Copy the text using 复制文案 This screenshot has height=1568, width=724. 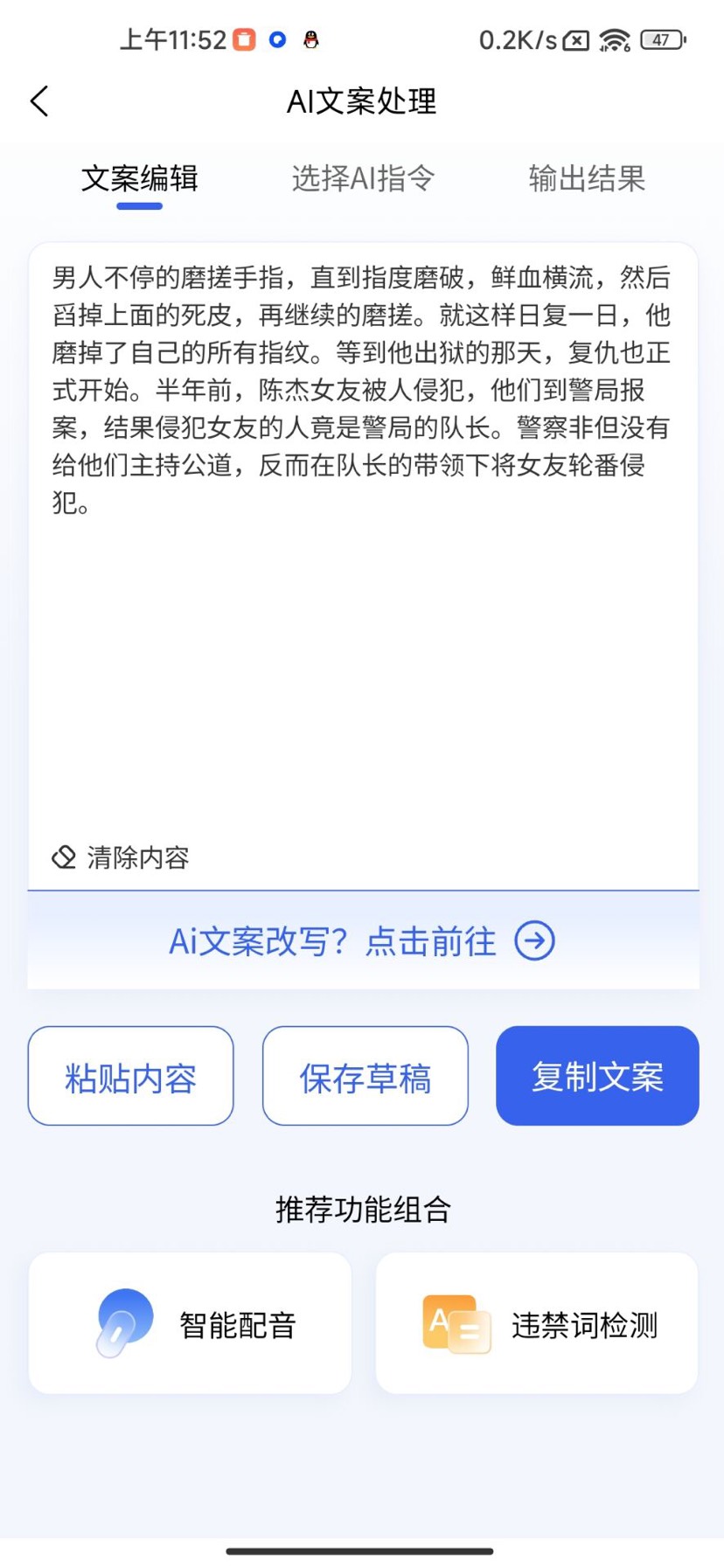coord(597,1076)
